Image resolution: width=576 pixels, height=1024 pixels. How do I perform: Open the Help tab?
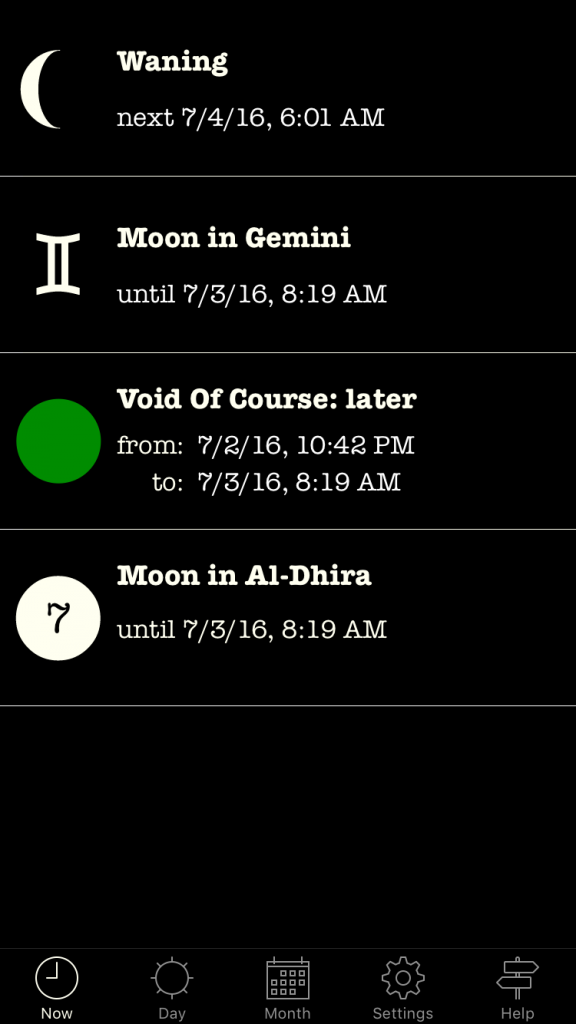point(518,987)
